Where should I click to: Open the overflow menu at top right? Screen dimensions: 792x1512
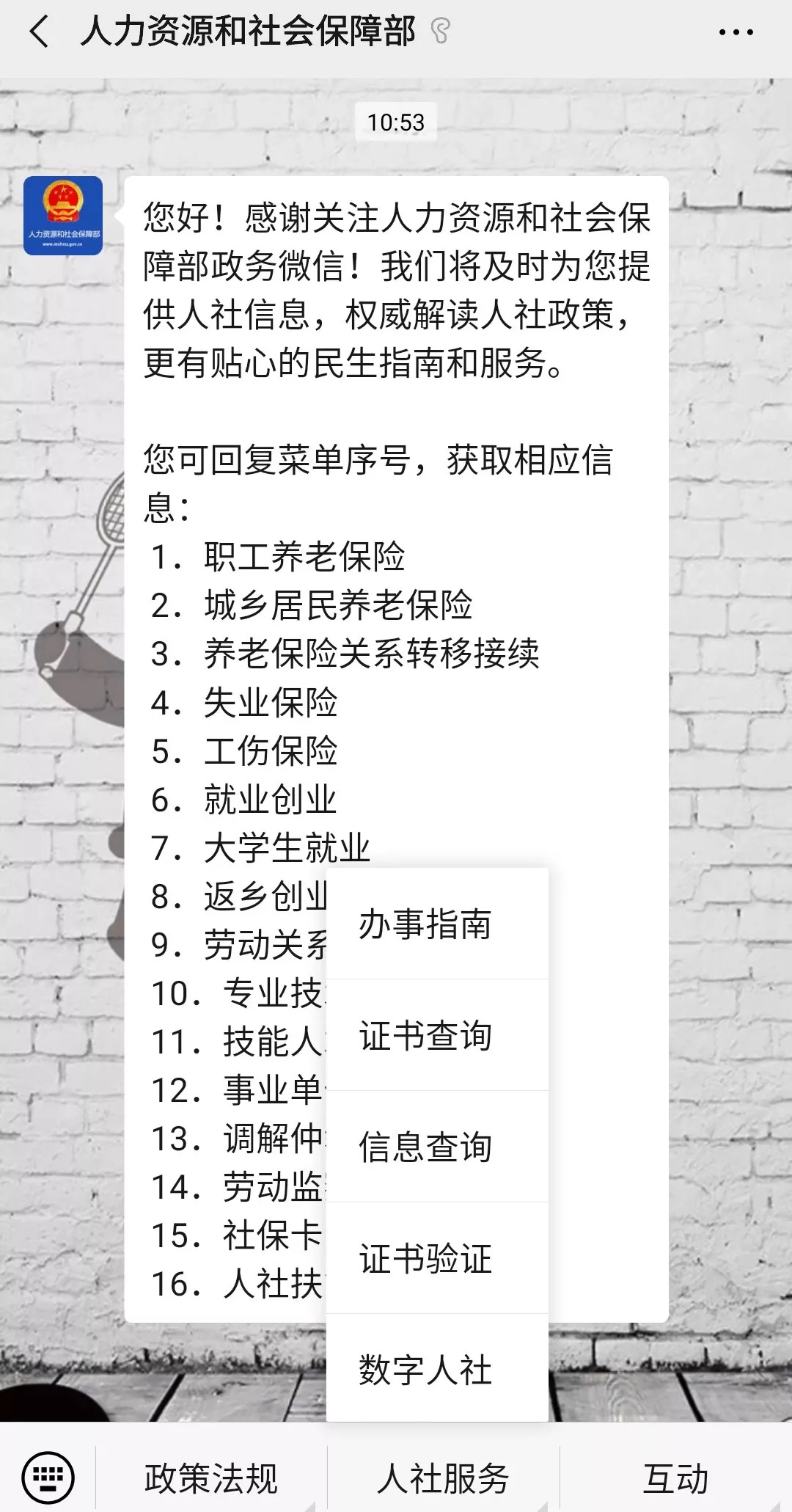(736, 32)
